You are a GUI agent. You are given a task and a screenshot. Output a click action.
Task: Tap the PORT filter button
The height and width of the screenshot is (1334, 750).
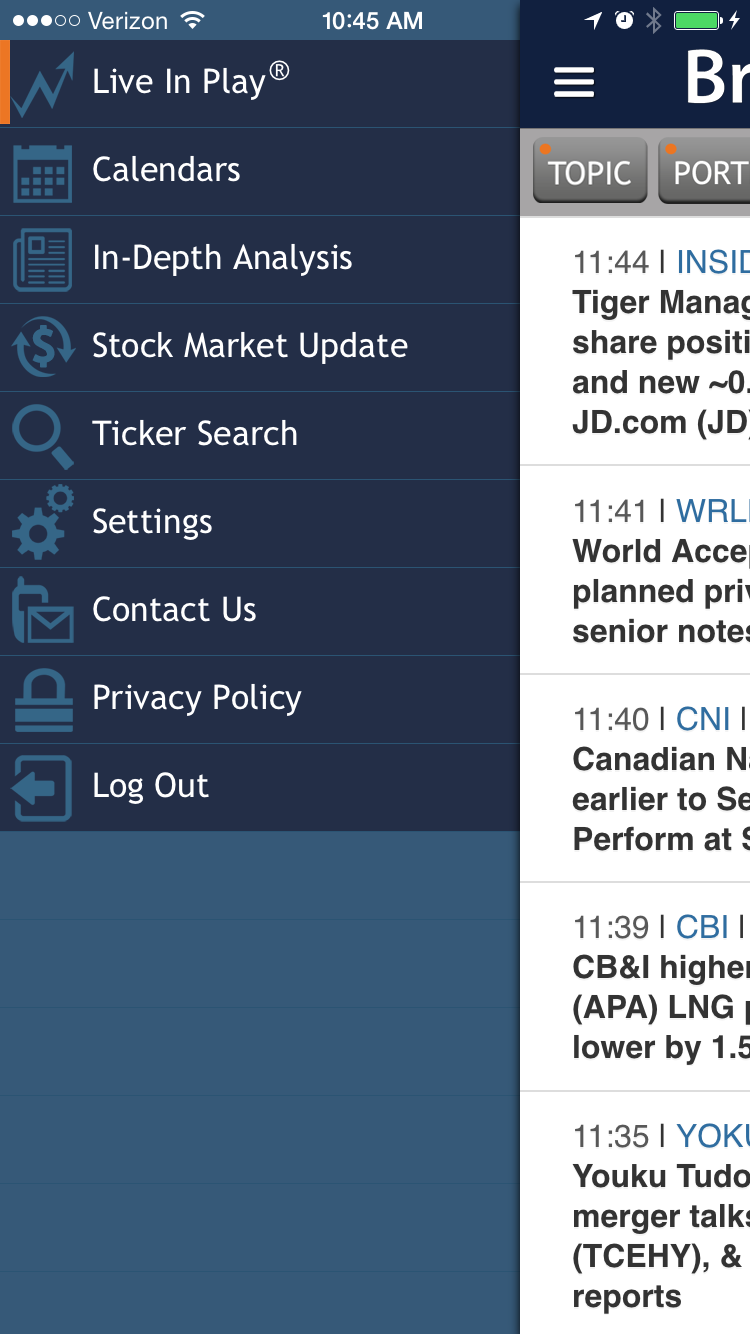pyautogui.click(x=704, y=171)
